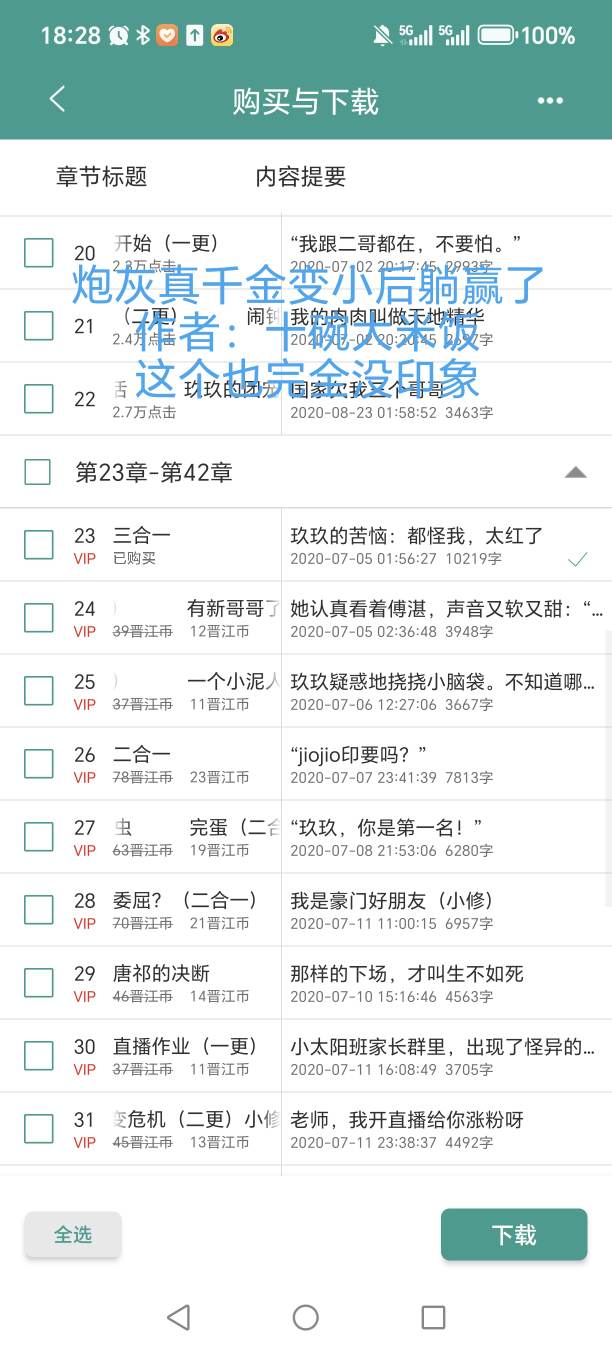Go back from 购买与下载 page
This screenshot has width=612, height=1350.
pos(57,99)
